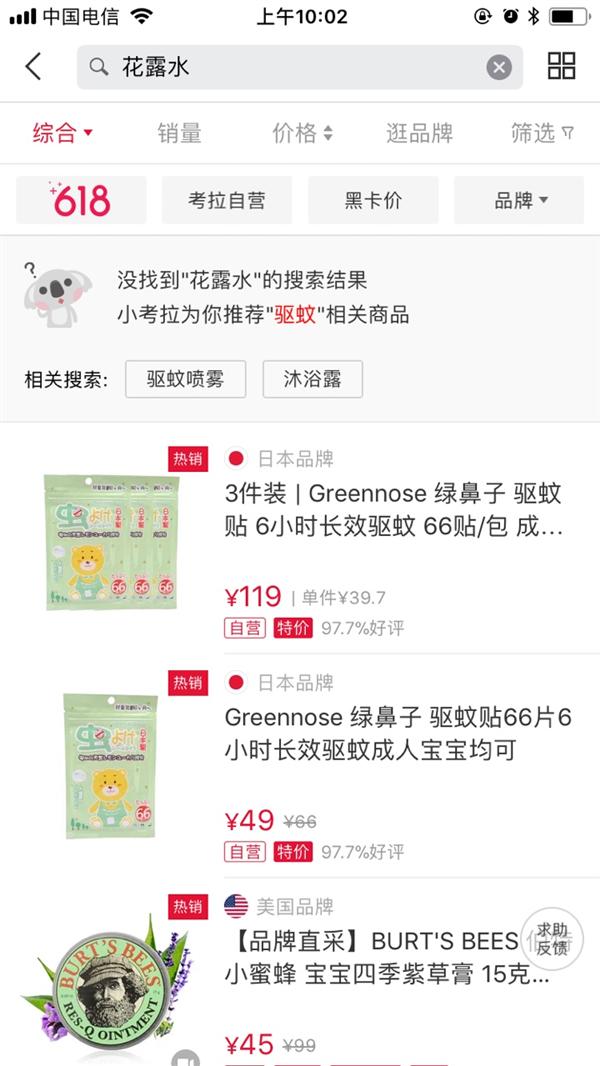This screenshot has width=600, height=1066.
Task: Clear the search text
Action: click(499, 68)
